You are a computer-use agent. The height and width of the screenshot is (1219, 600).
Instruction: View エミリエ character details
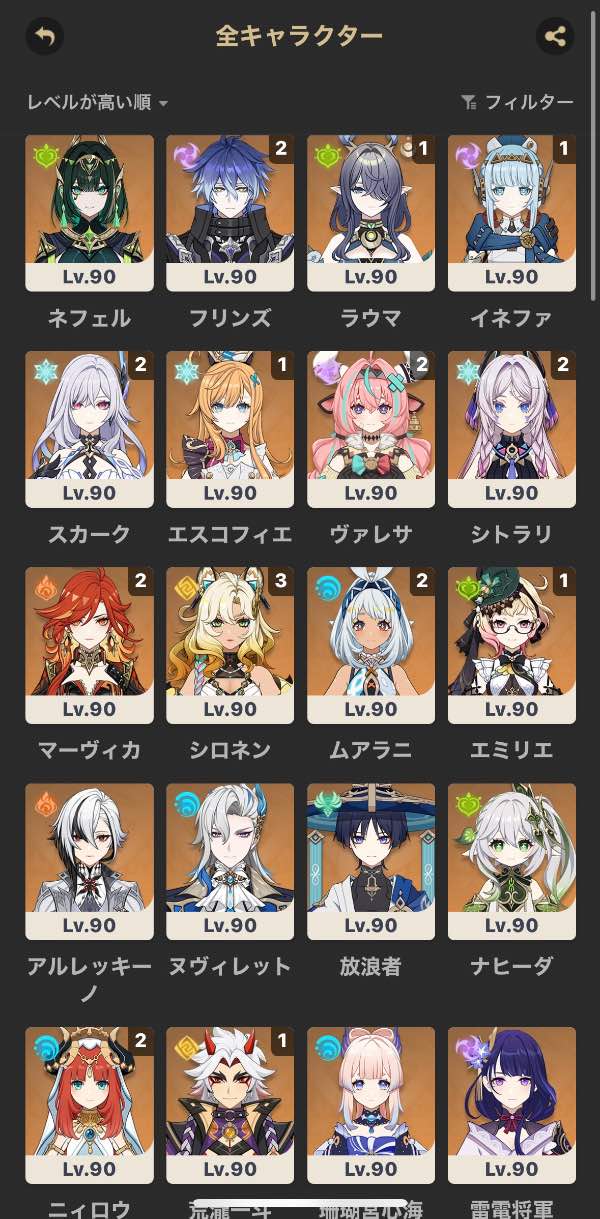pyautogui.click(x=511, y=644)
